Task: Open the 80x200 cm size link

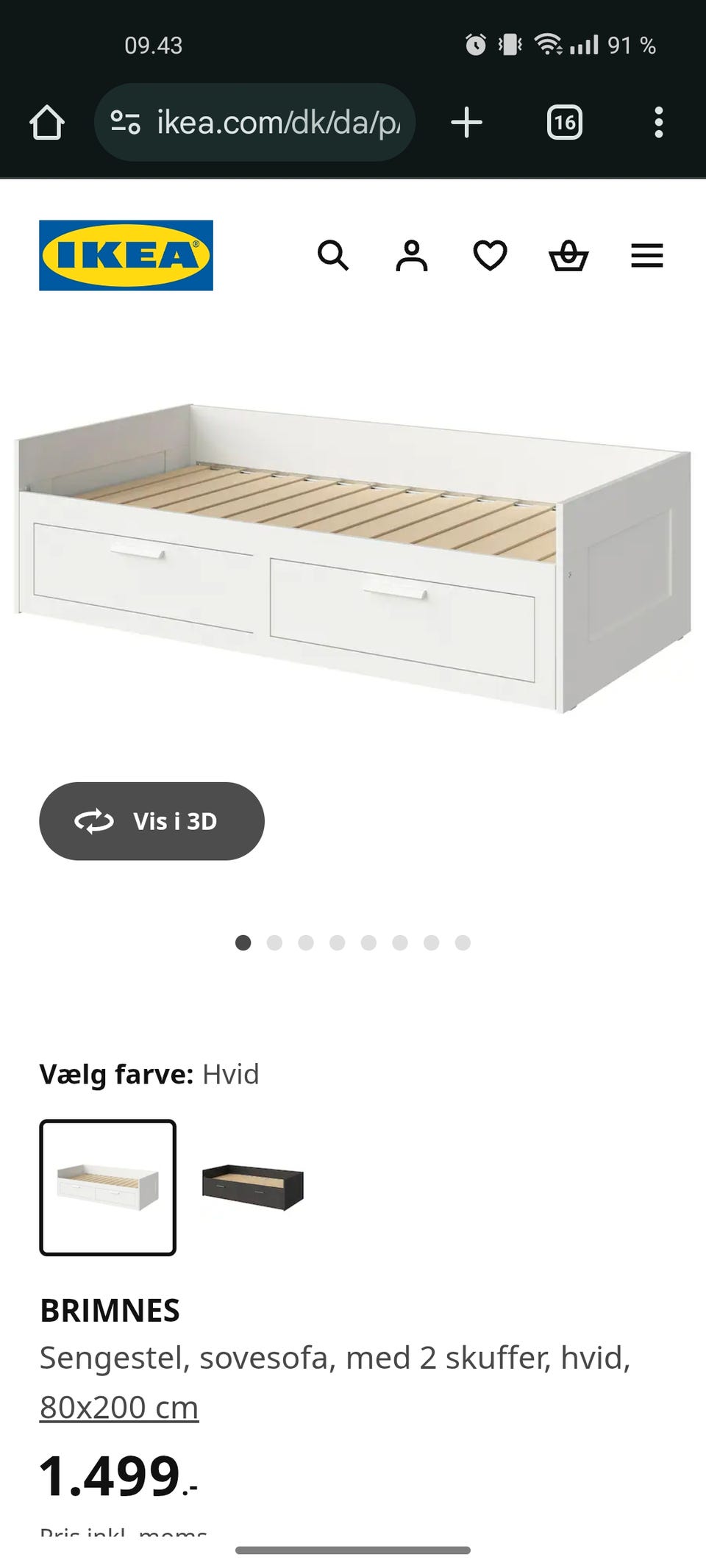Action: click(x=119, y=1407)
